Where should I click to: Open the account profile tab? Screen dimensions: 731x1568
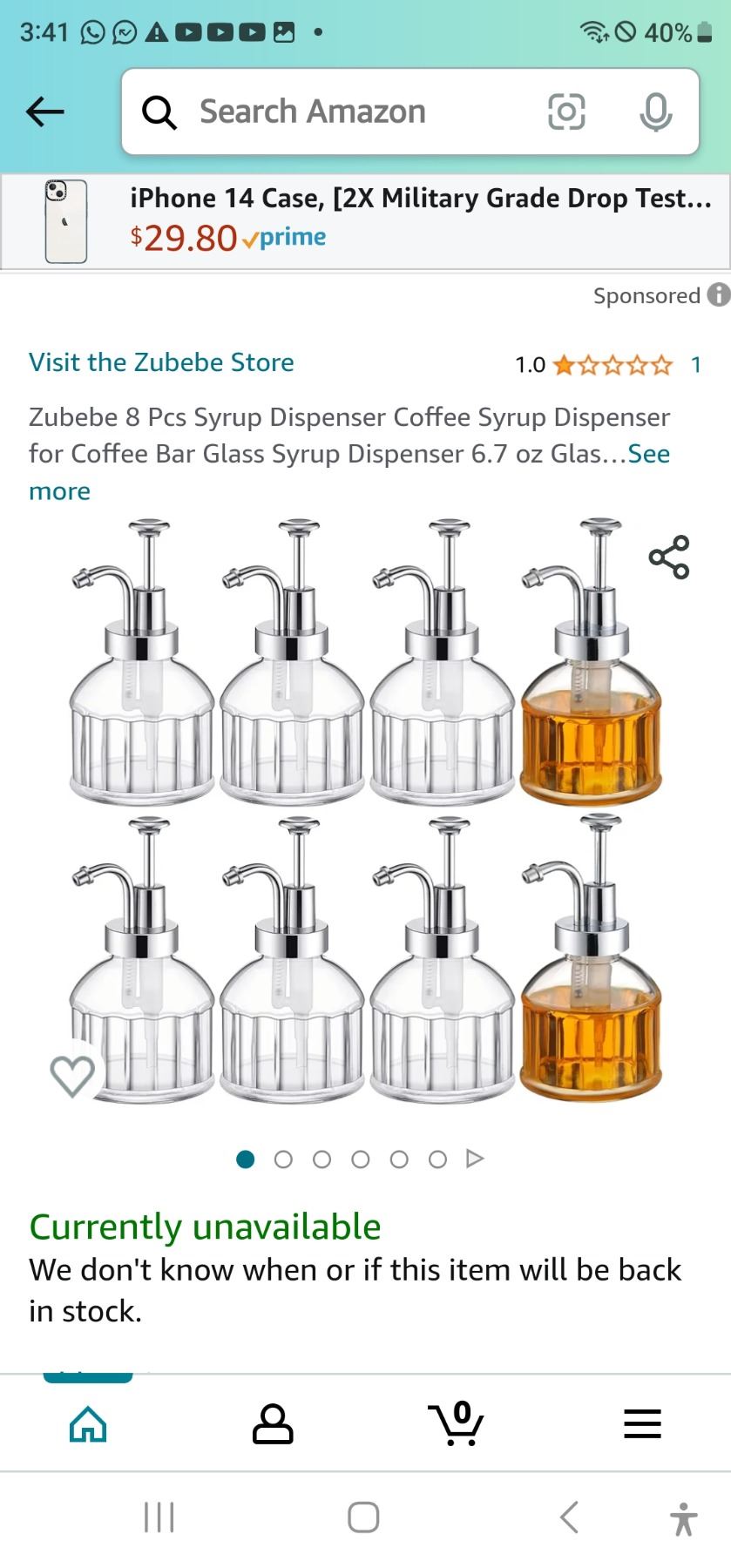pos(273,1425)
